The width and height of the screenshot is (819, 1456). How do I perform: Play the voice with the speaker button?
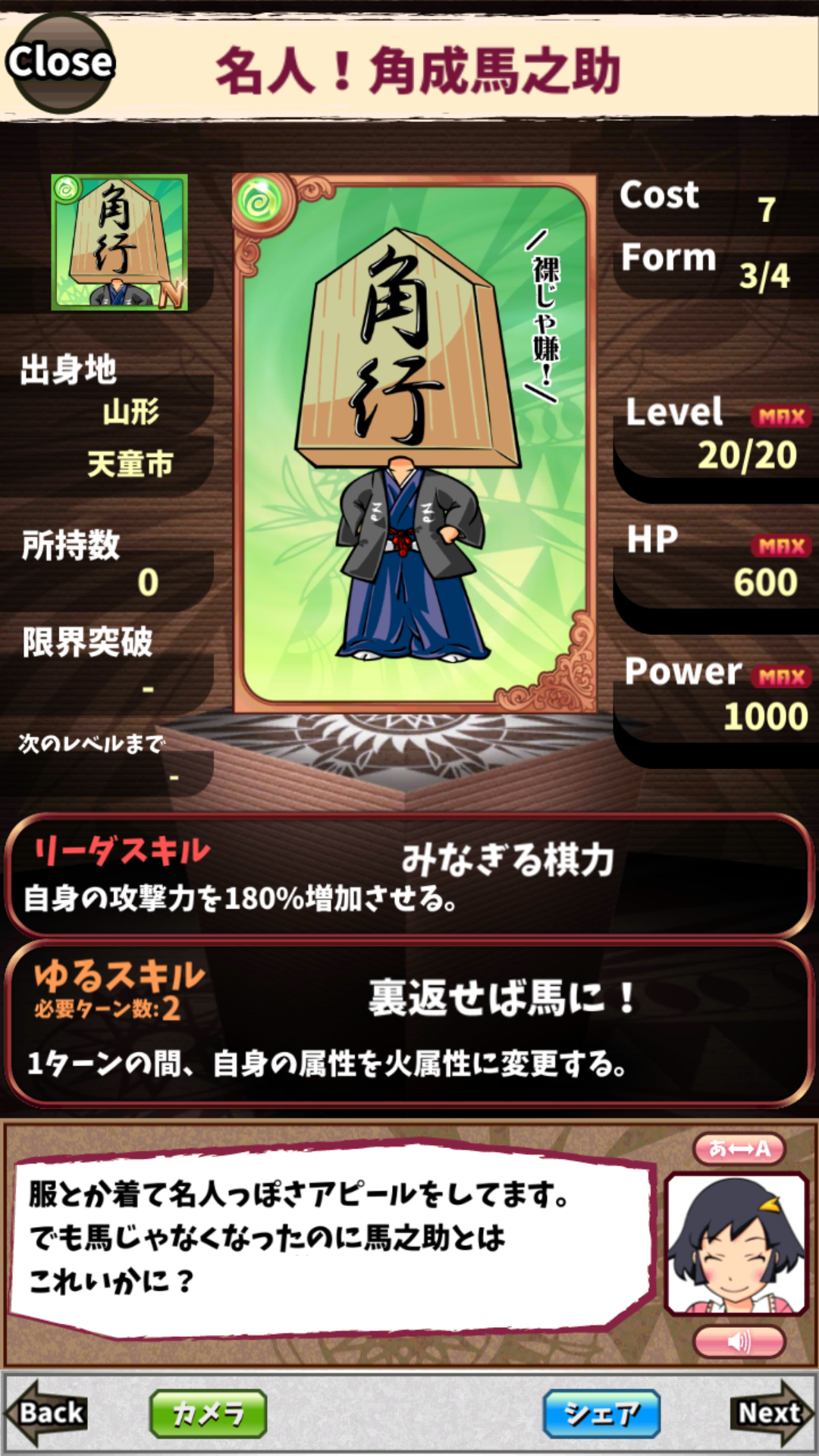739,1341
